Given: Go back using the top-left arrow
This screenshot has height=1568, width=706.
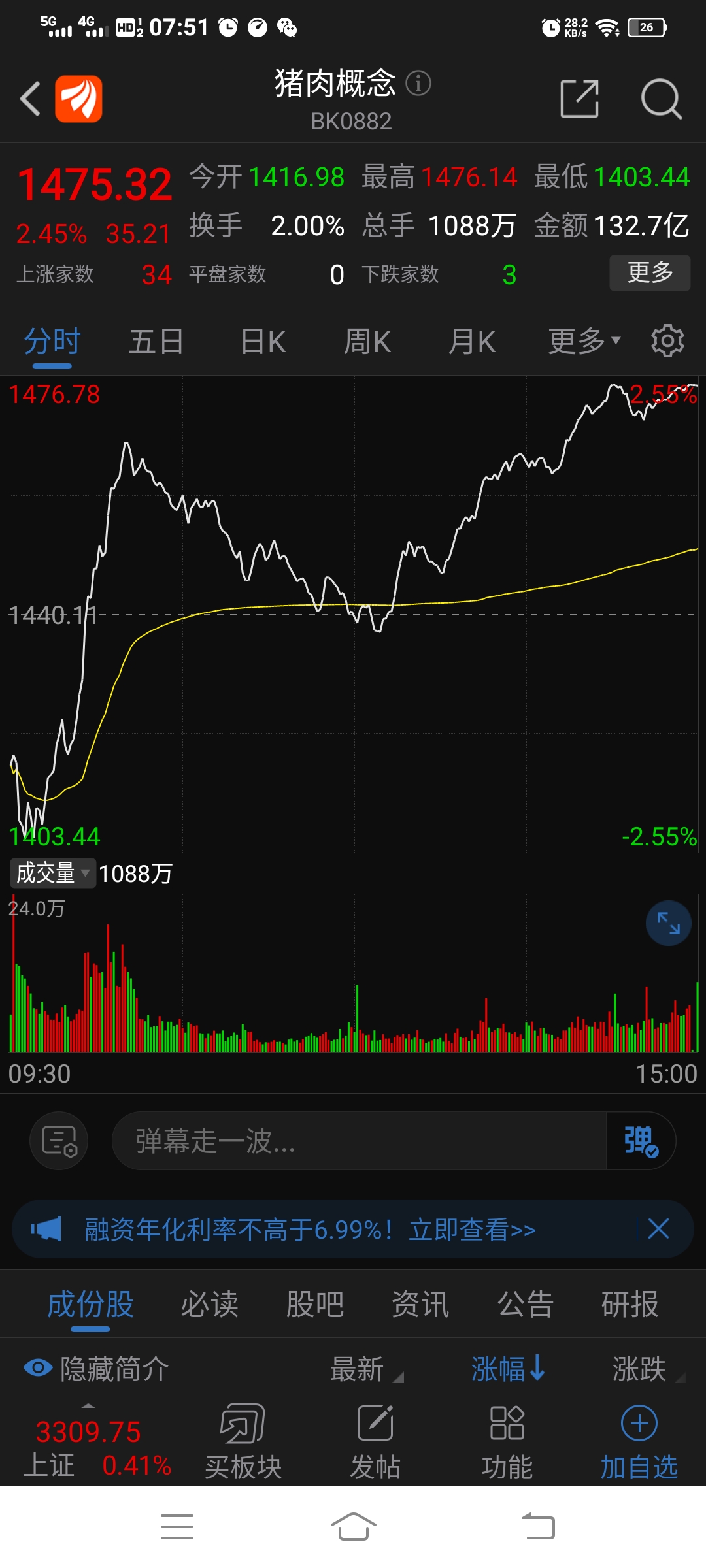Looking at the screenshot, I should point(30,99).
